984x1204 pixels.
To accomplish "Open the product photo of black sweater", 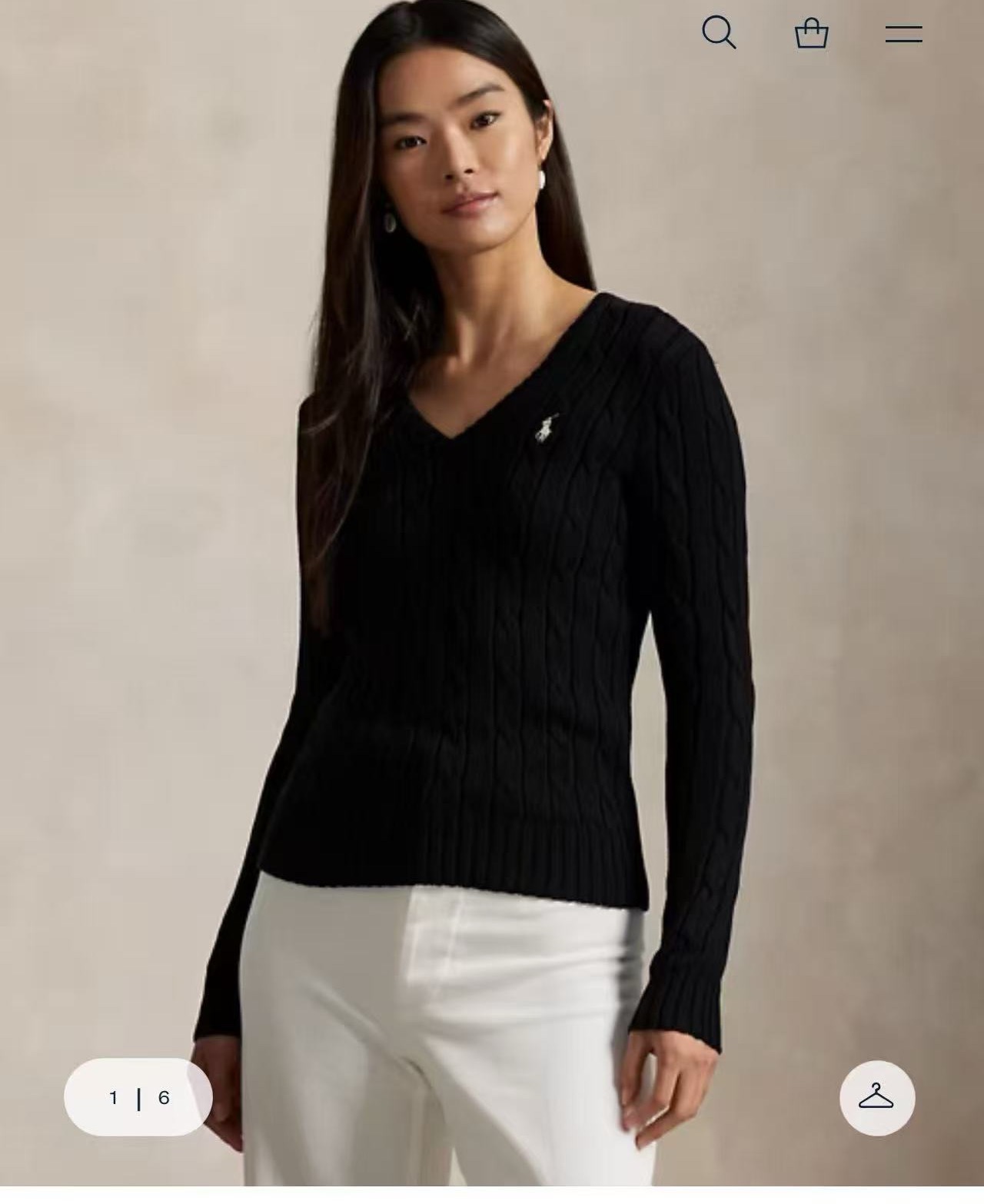I will [x=492, y=615].
